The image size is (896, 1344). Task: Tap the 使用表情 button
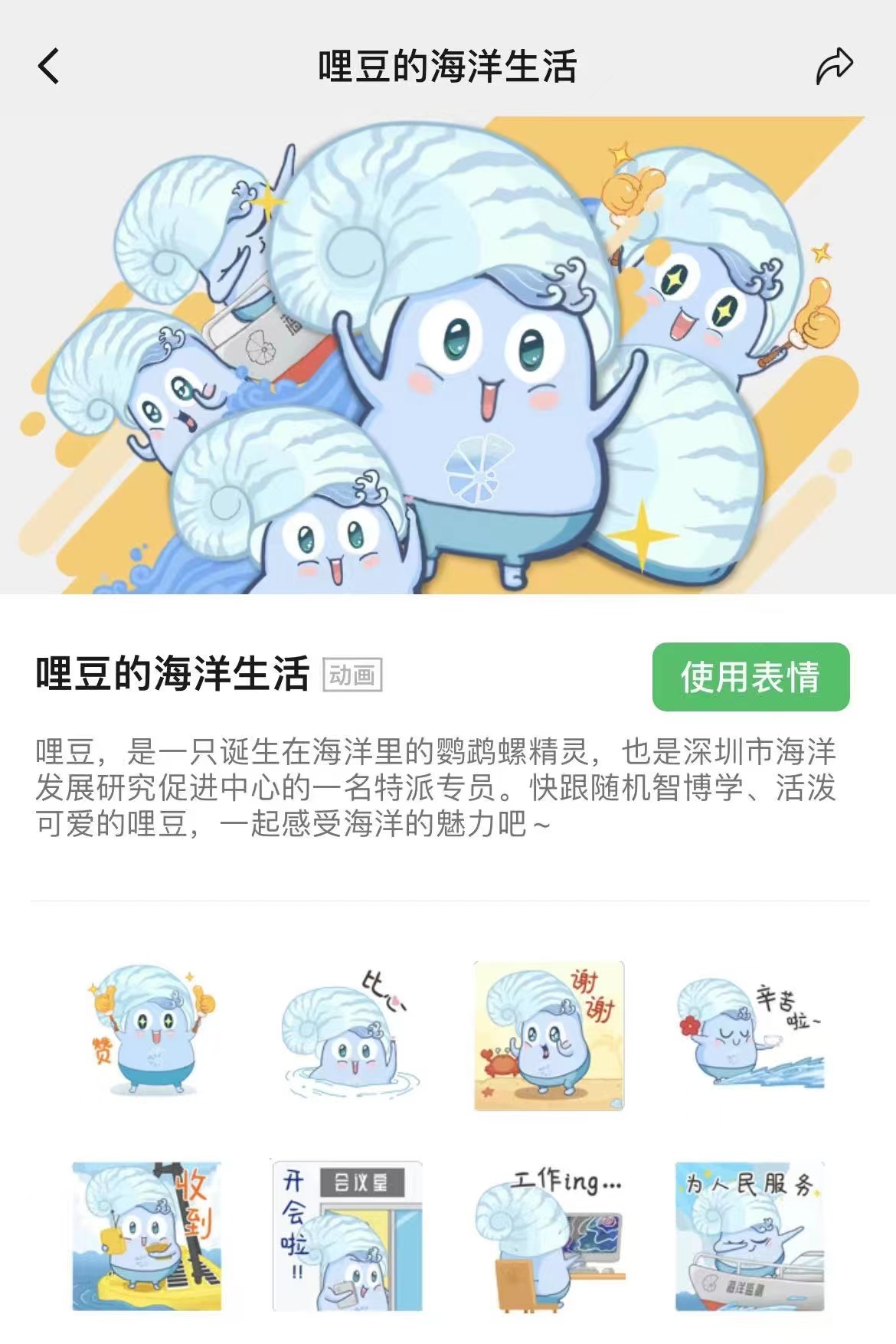click(750, 677)
